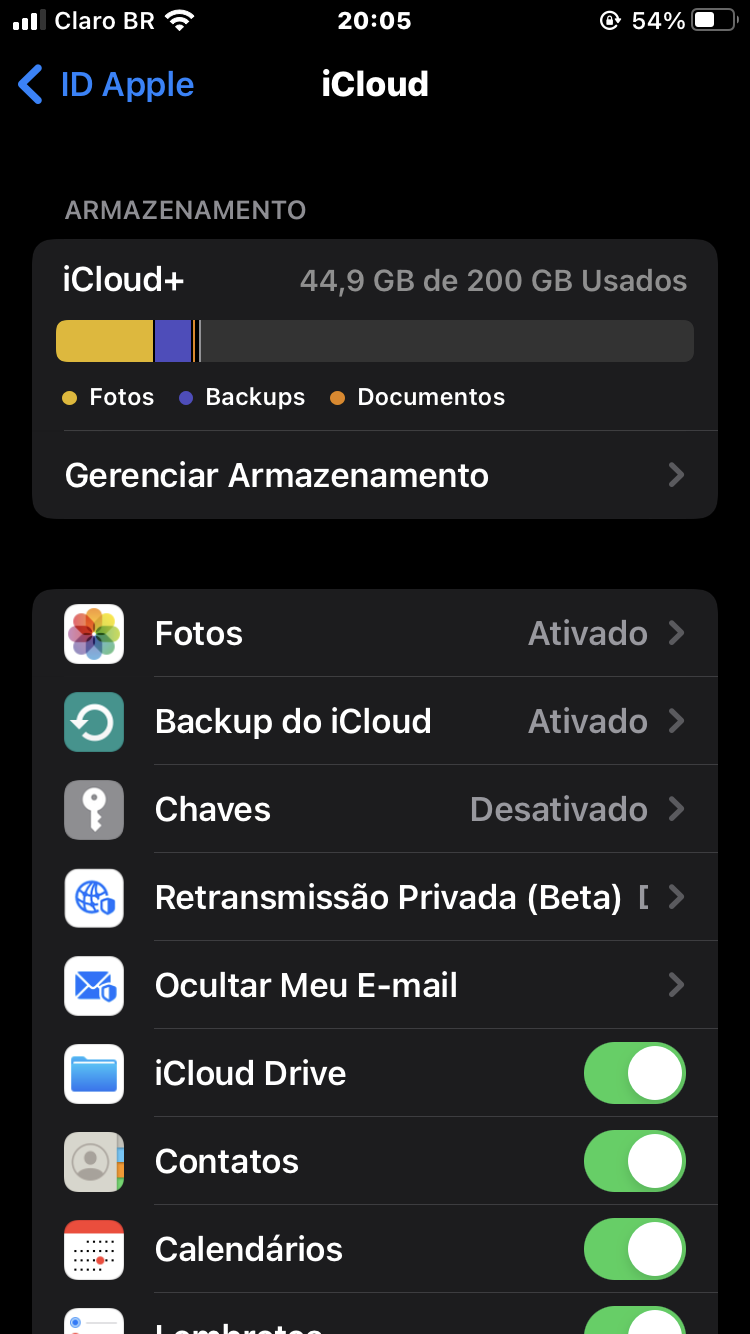
Task: Open Backup do iCloud settings
Action: click(375, 722)
